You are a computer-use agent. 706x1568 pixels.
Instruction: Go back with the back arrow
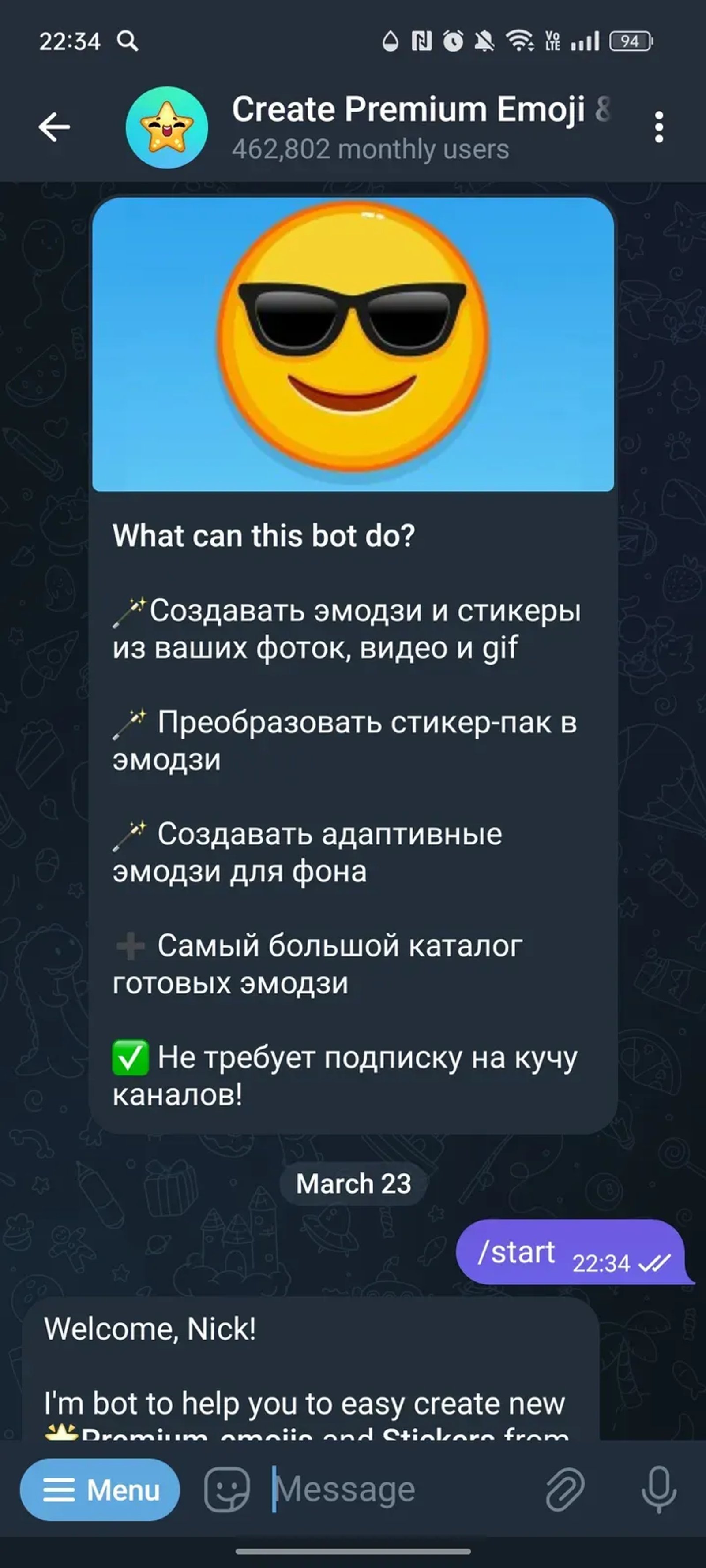pos(53,126)
